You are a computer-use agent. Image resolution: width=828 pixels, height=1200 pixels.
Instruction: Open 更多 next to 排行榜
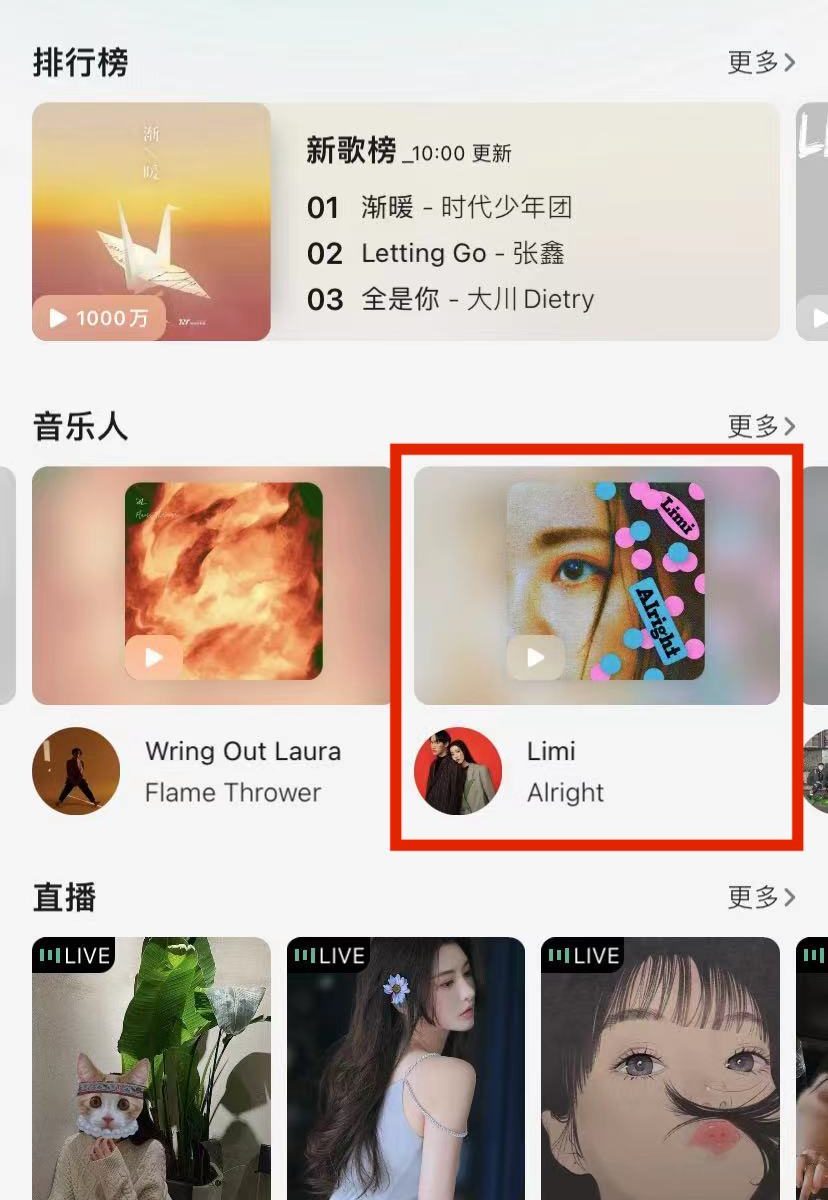[x=761, y=63]
